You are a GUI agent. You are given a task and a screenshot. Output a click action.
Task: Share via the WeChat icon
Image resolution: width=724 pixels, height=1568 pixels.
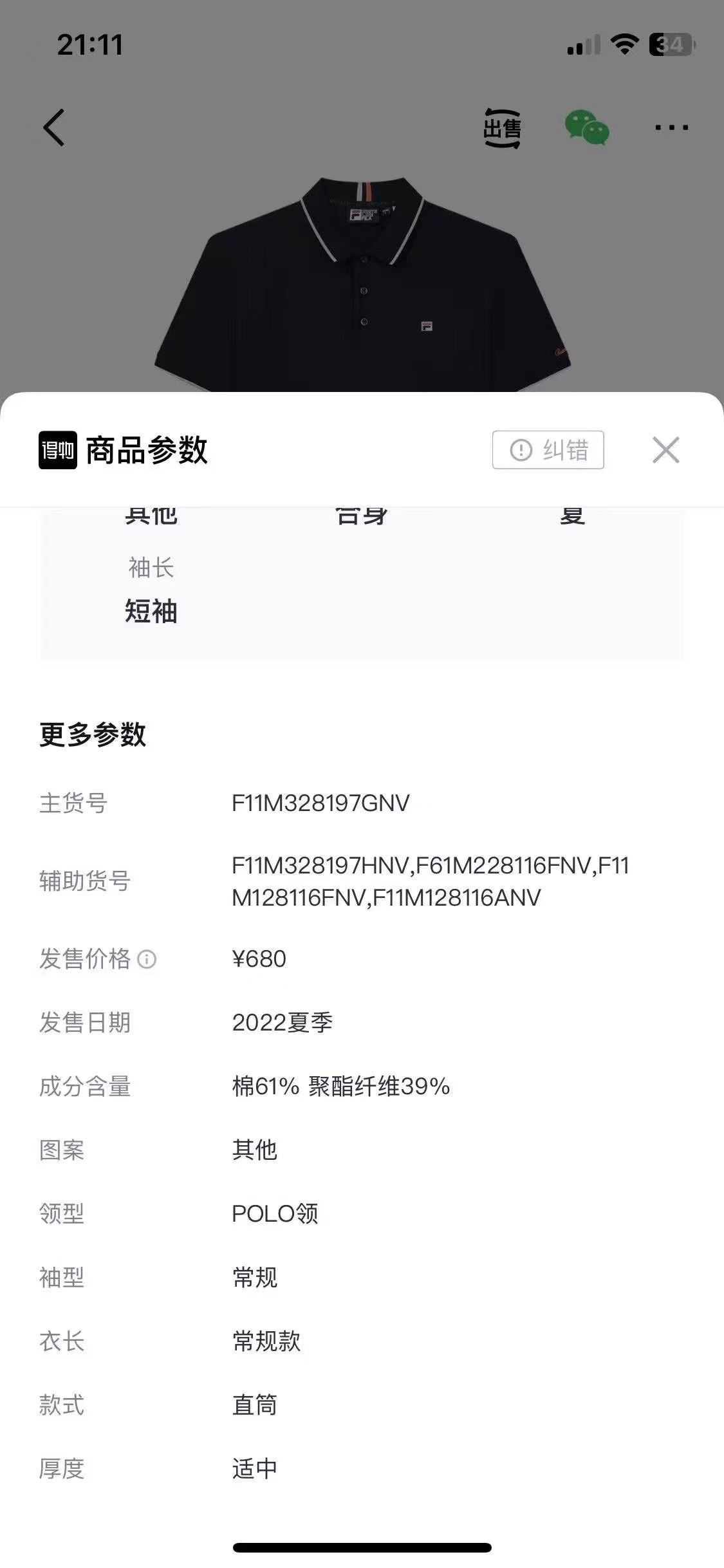tap(586, 127)
